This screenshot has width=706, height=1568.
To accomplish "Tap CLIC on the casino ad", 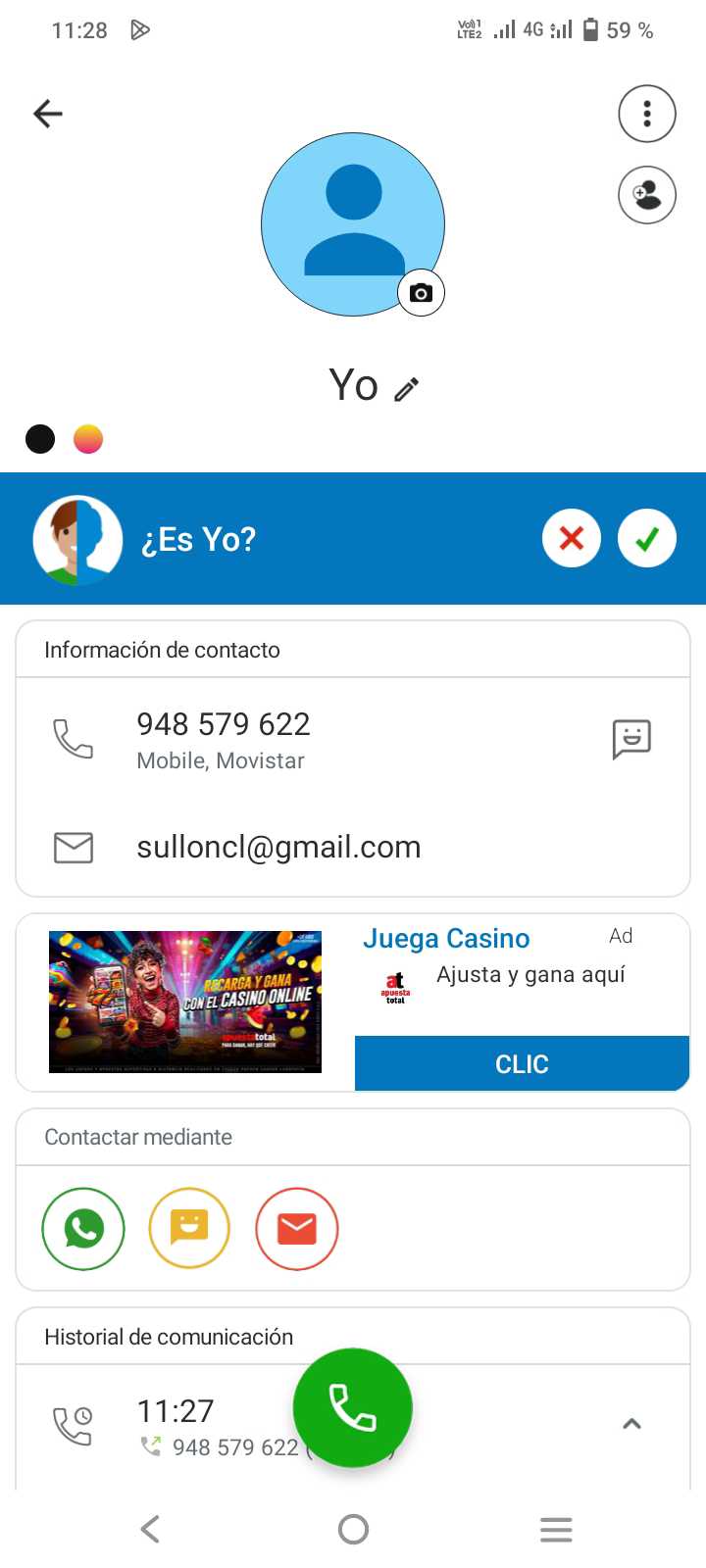I will [522, 1063].
